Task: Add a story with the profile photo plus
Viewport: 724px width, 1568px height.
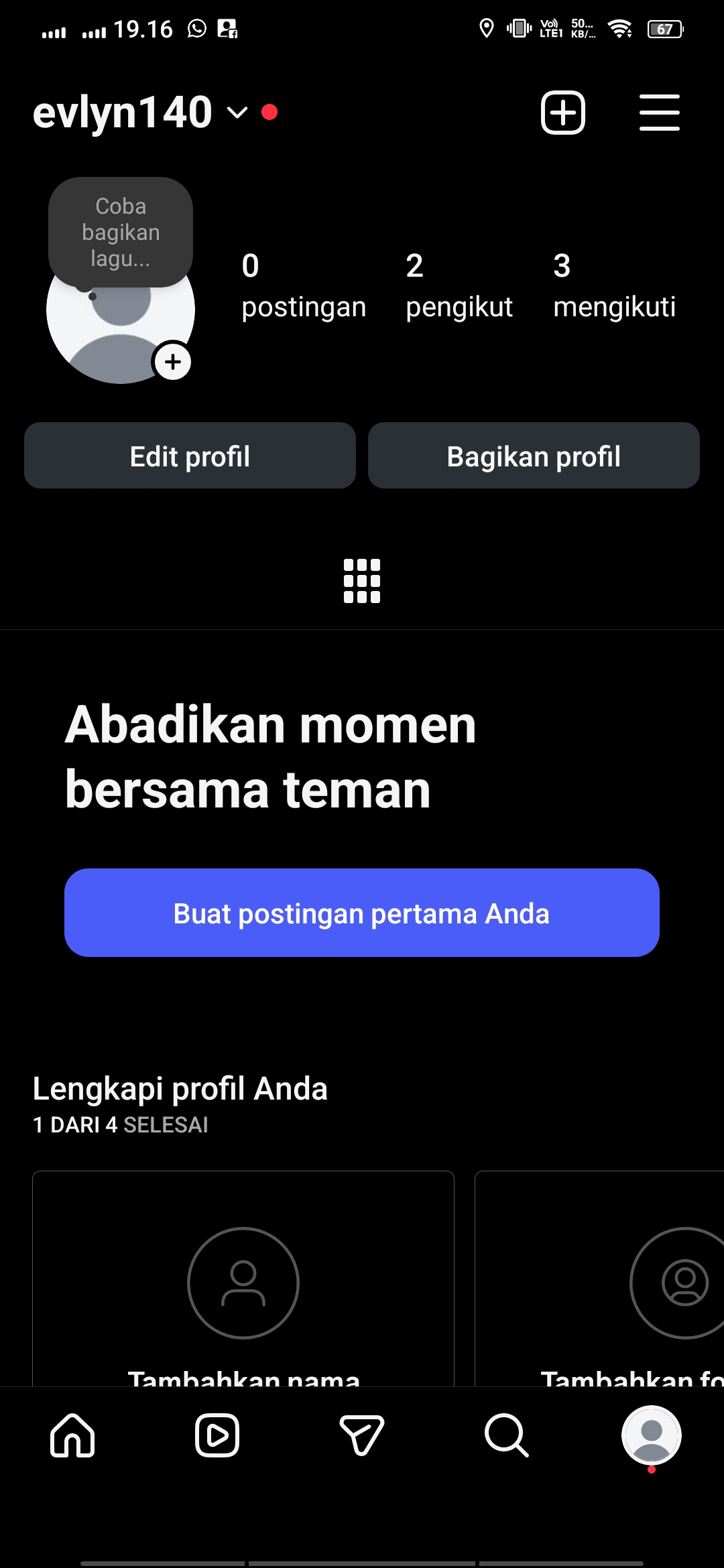Action: 173,362
